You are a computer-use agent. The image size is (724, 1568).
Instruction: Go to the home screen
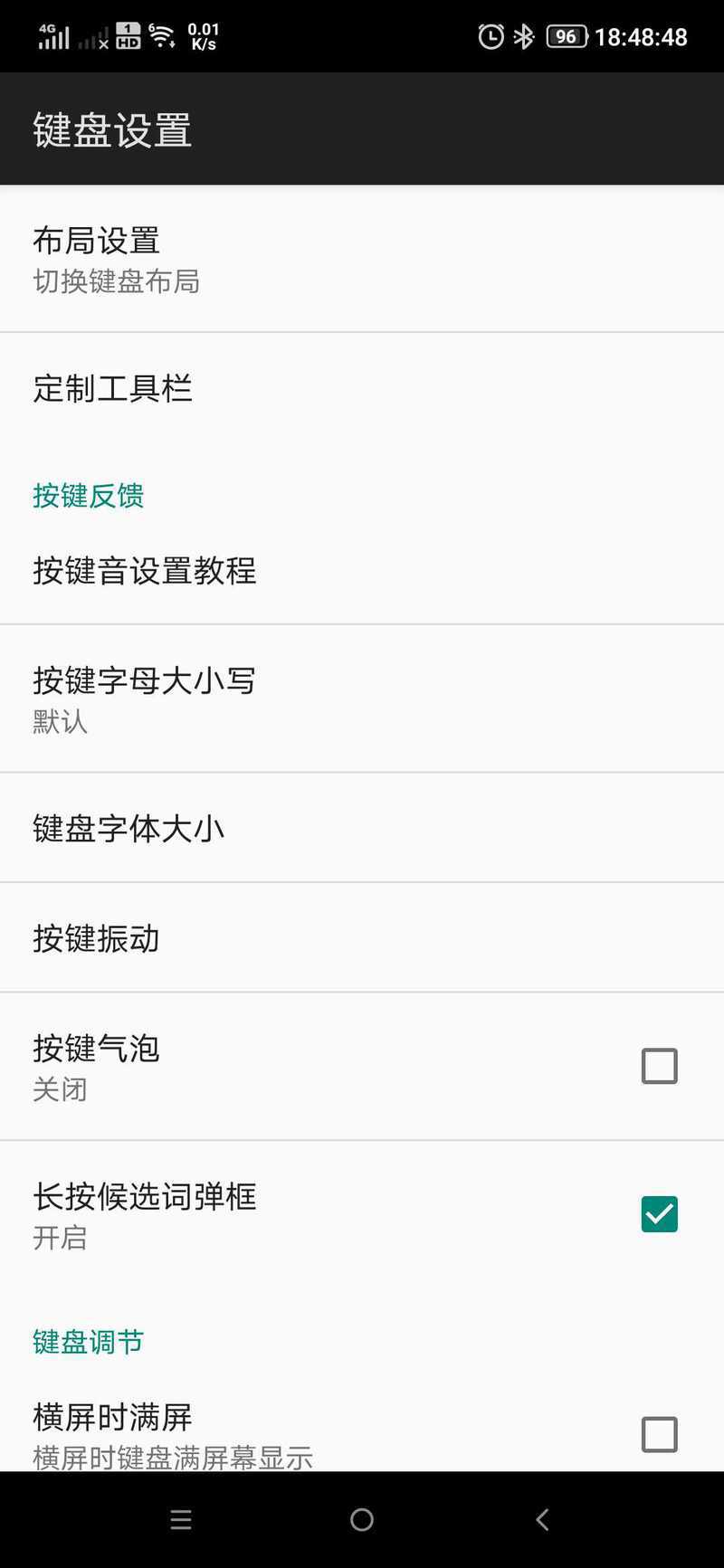(x=362, y=1519)
